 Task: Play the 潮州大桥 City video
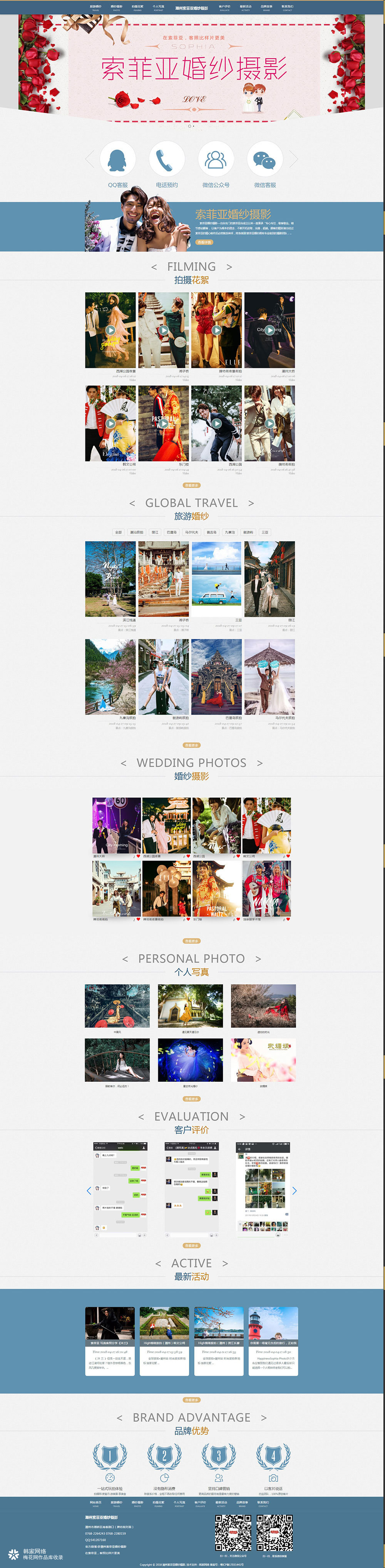(269, 330)
